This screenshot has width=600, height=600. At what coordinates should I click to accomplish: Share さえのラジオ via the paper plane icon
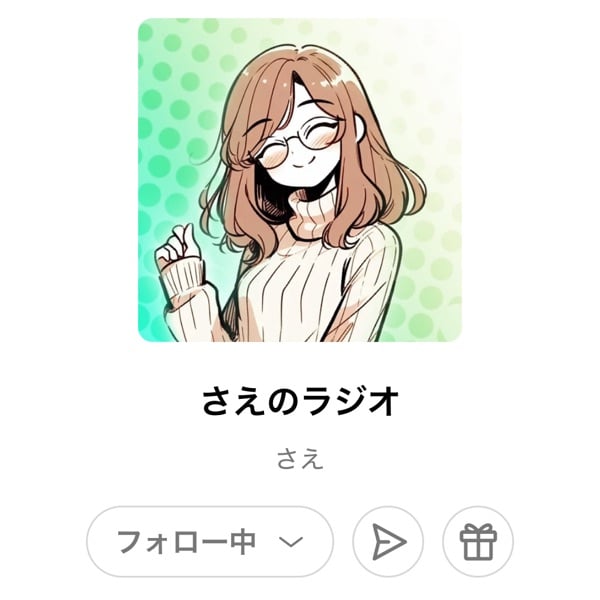[388, 542]
